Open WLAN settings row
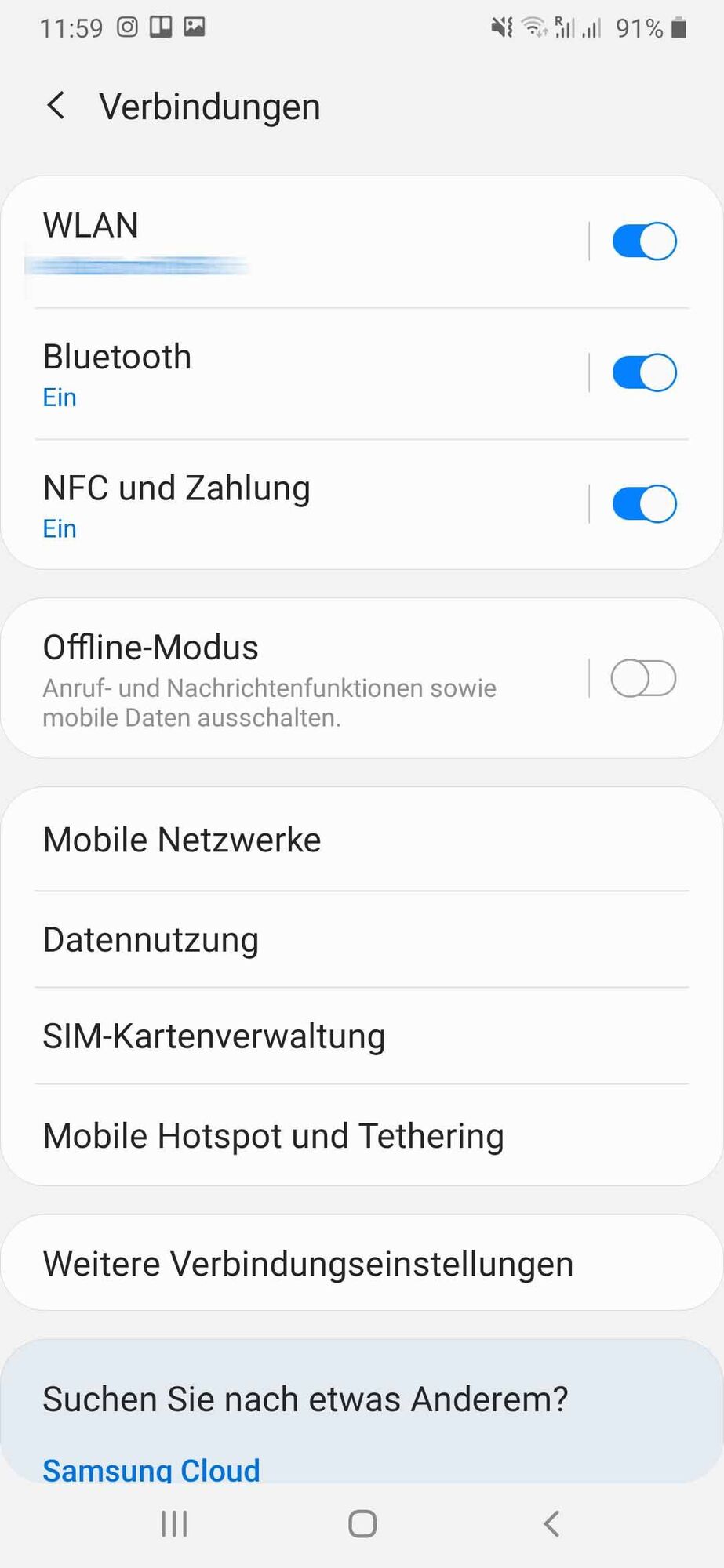 [298, 241]
